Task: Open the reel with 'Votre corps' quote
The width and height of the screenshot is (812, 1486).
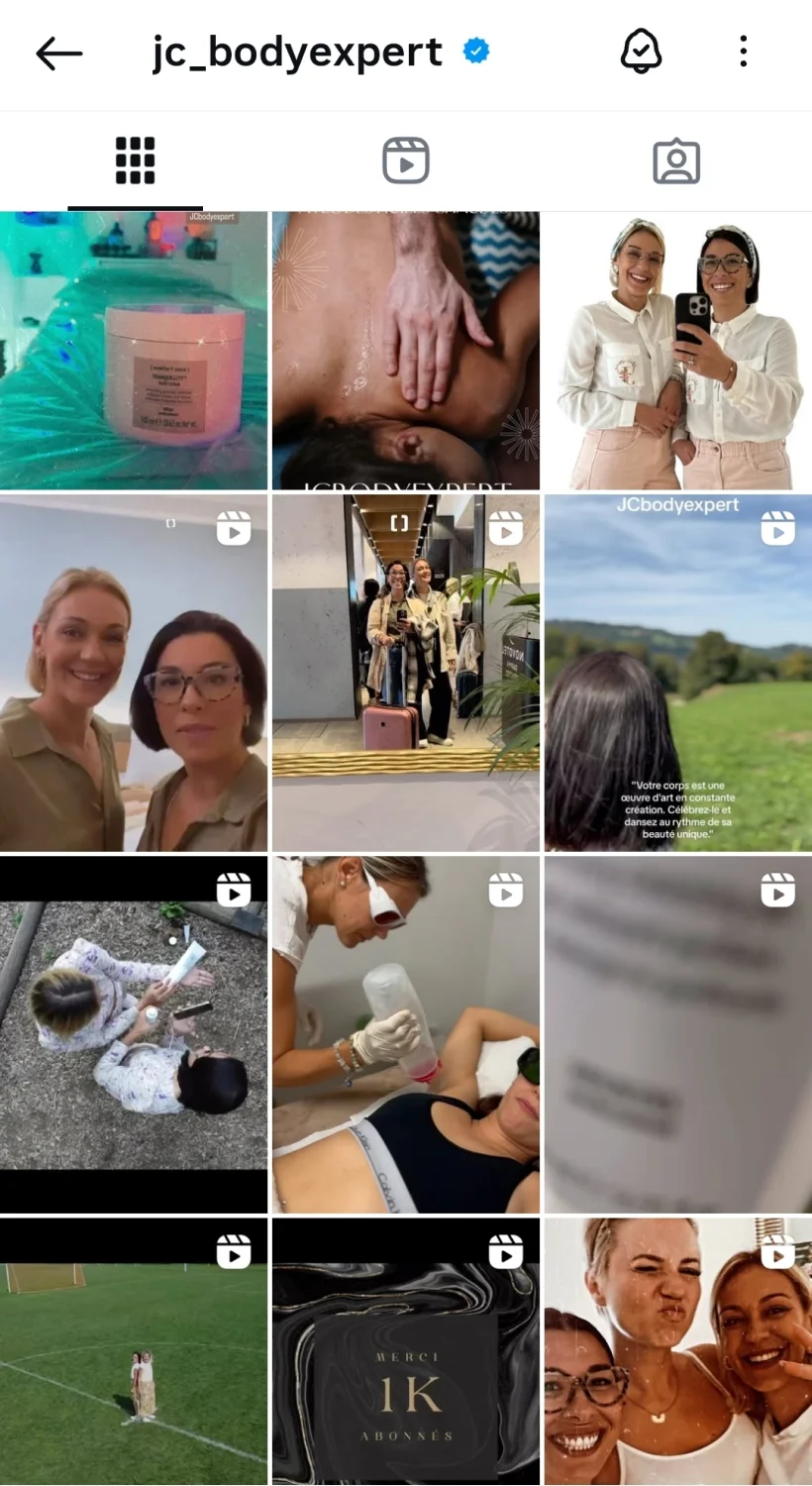Action: coord(678,674)
